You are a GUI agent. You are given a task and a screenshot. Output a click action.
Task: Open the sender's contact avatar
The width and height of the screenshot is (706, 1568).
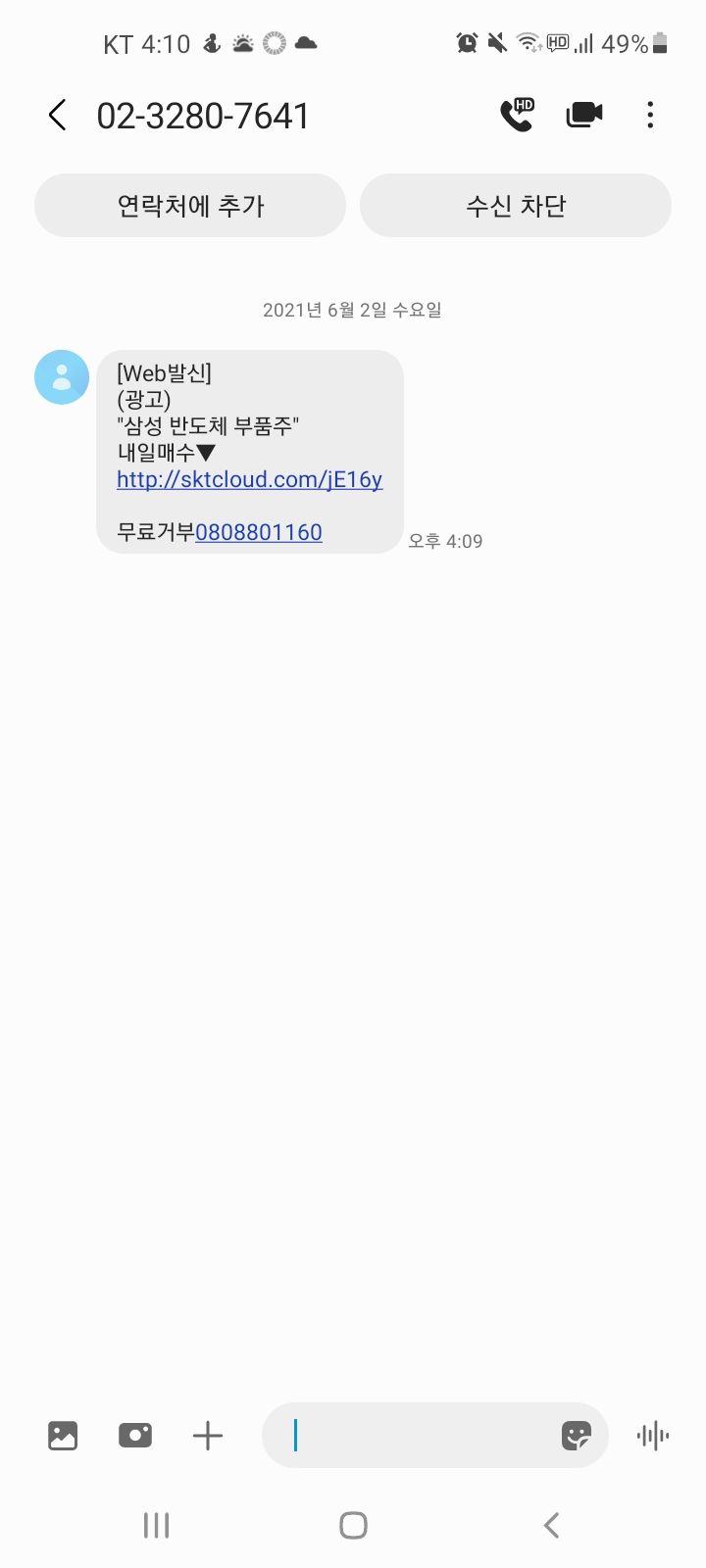[62, 377]
